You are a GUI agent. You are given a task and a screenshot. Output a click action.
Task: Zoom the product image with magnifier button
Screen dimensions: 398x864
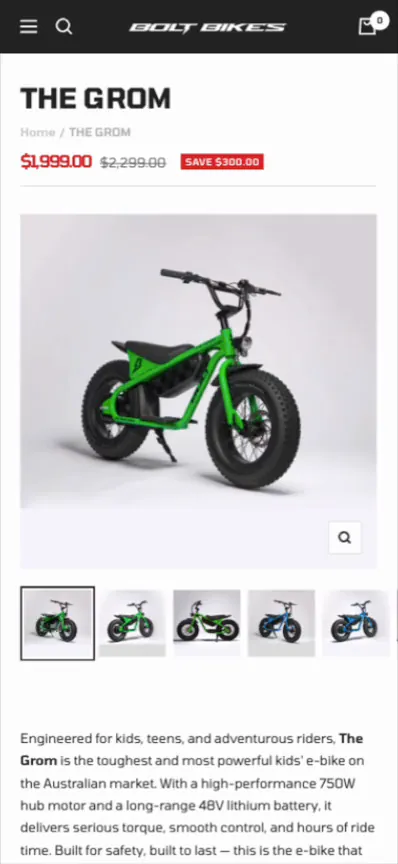345,537
